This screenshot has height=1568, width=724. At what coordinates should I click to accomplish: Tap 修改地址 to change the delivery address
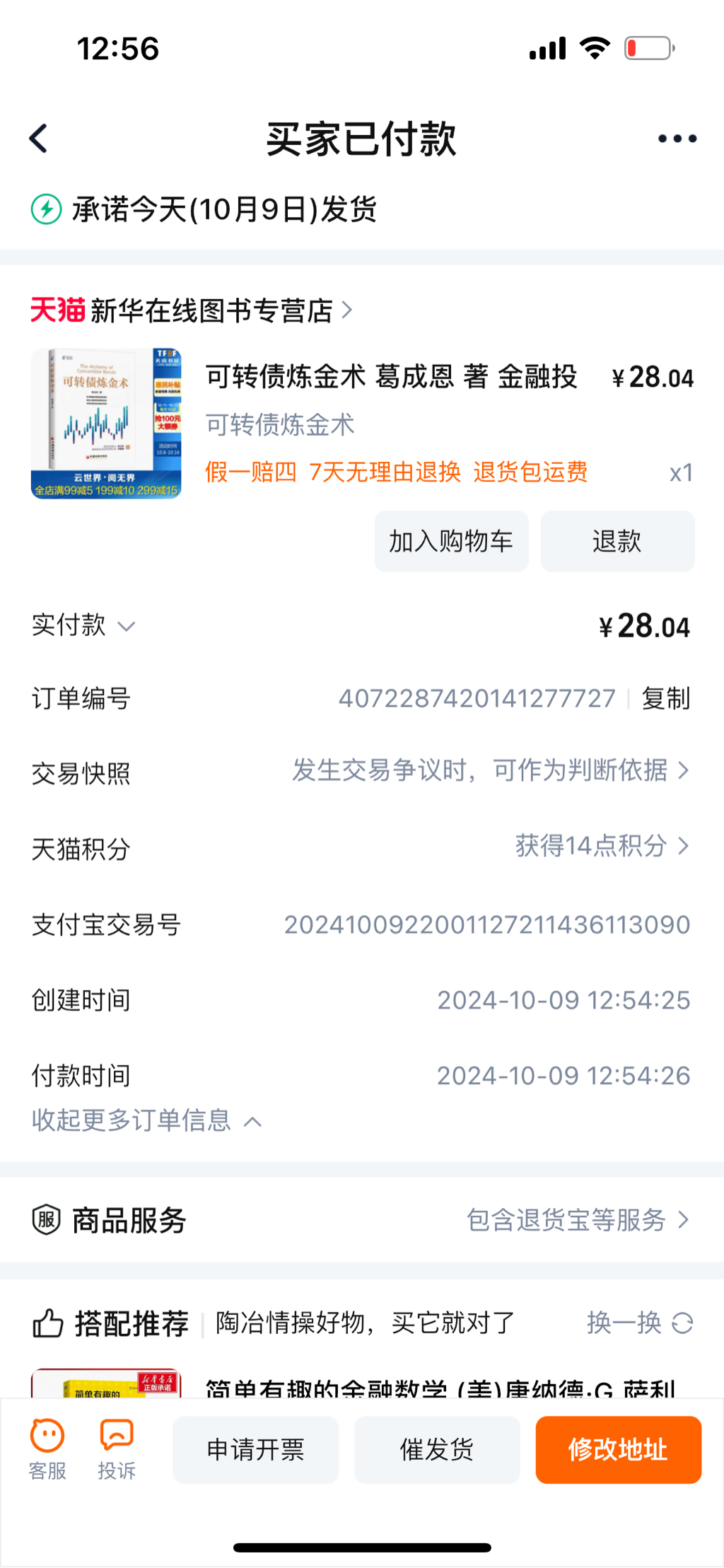pos(617,1449)
